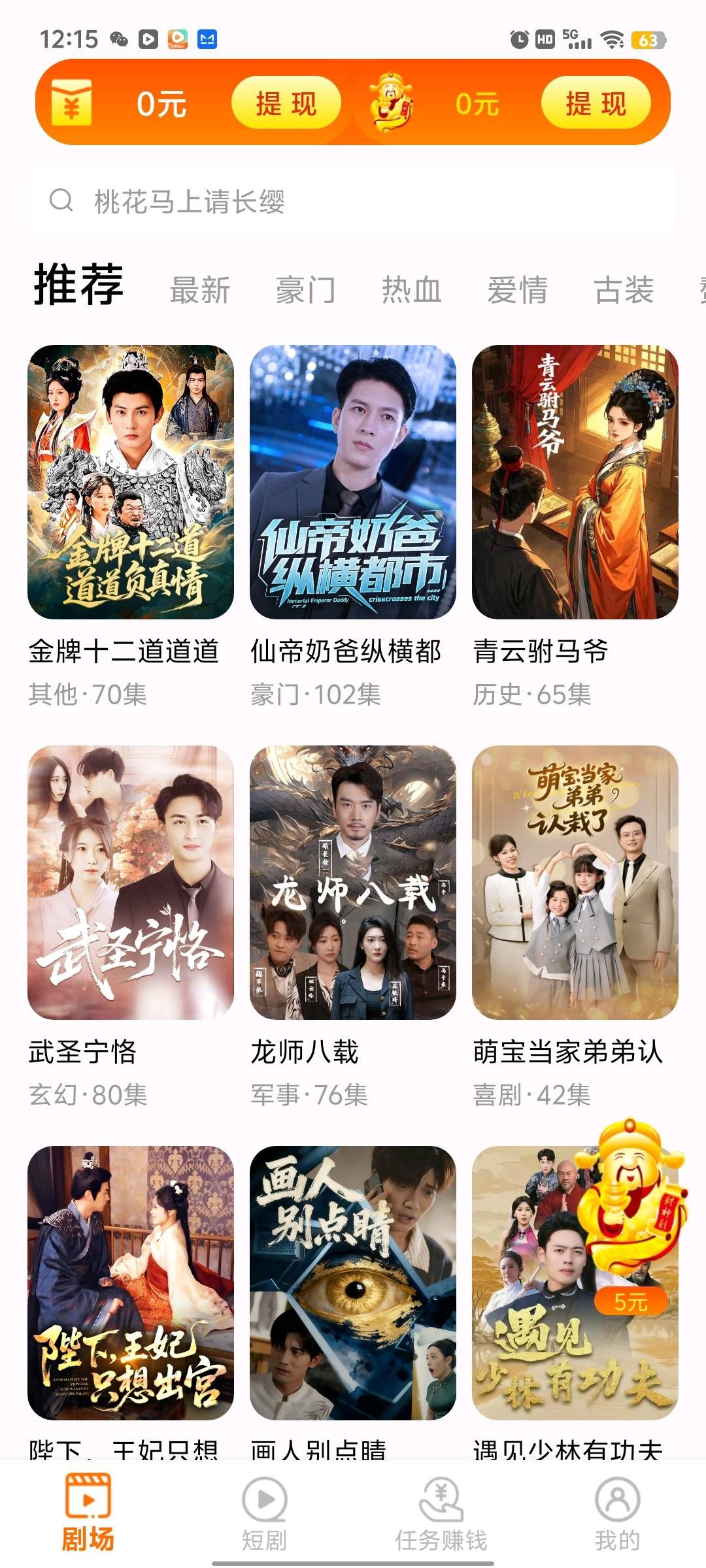706x1568 pixels.
Task: Open the drama 青云驸马爷
Action: (575, 482)
